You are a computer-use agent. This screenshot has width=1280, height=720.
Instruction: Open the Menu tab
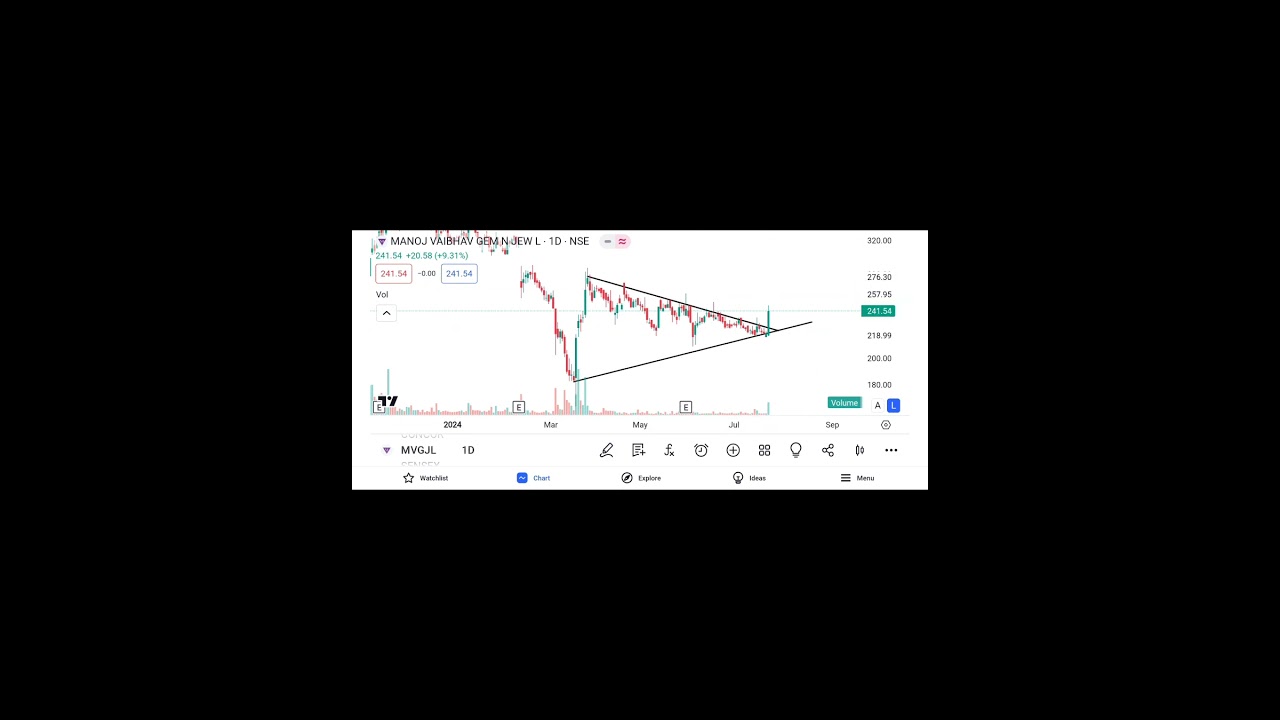pyautogui.click(x=857, y=478)
